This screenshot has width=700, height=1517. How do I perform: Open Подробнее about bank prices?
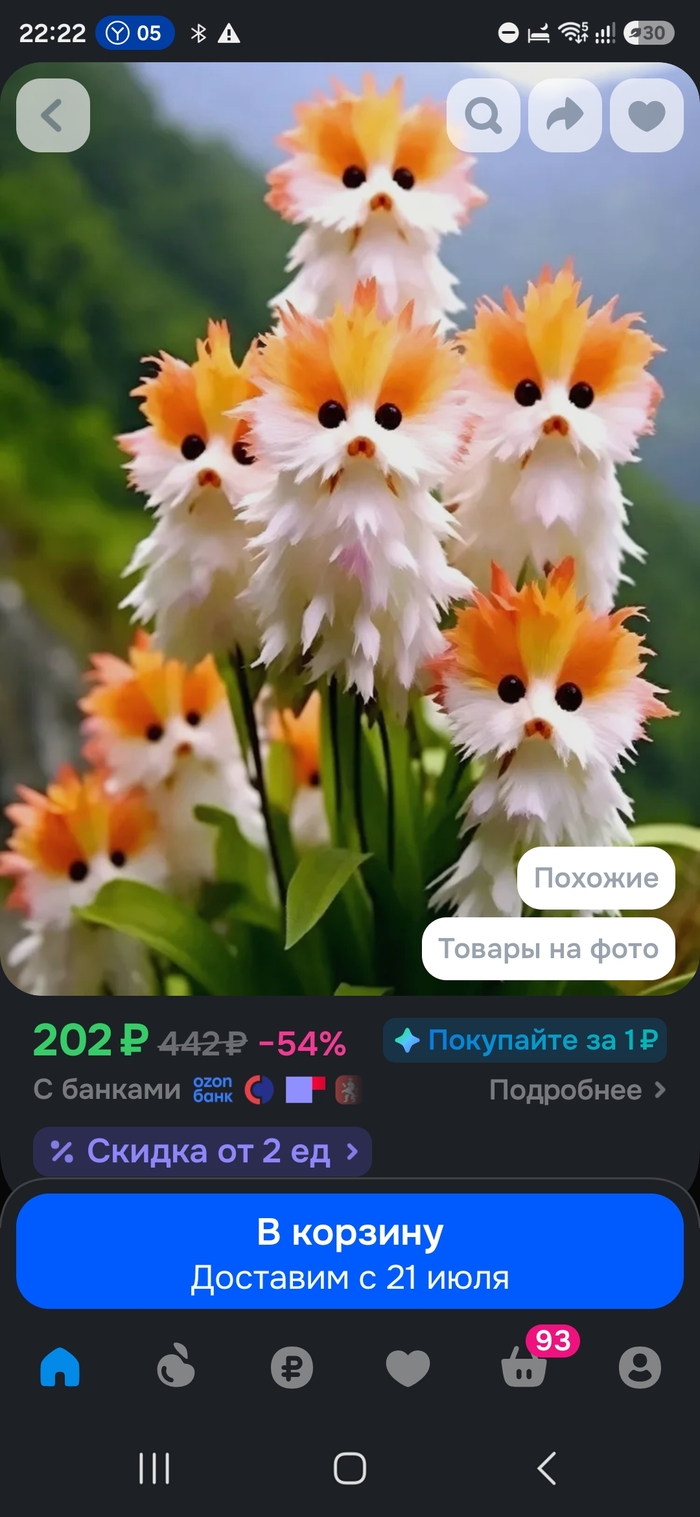(577, 1090)
